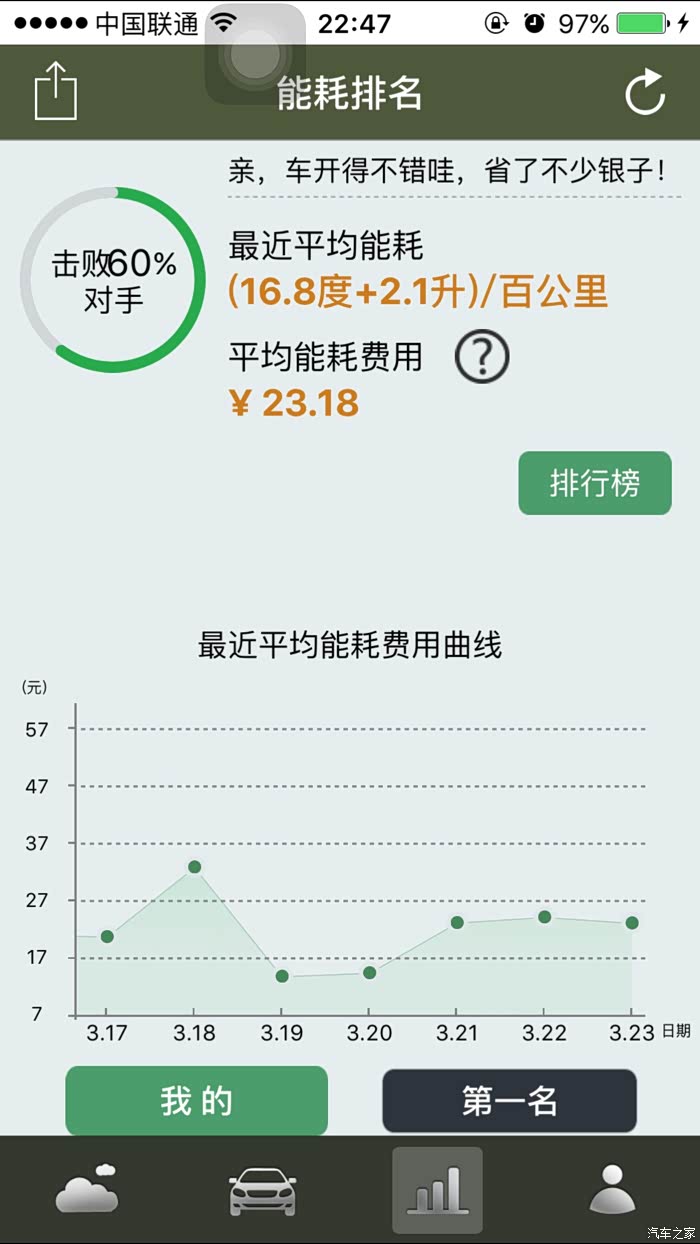
Task: Switch to the car tab
Action: [262, 1190]
